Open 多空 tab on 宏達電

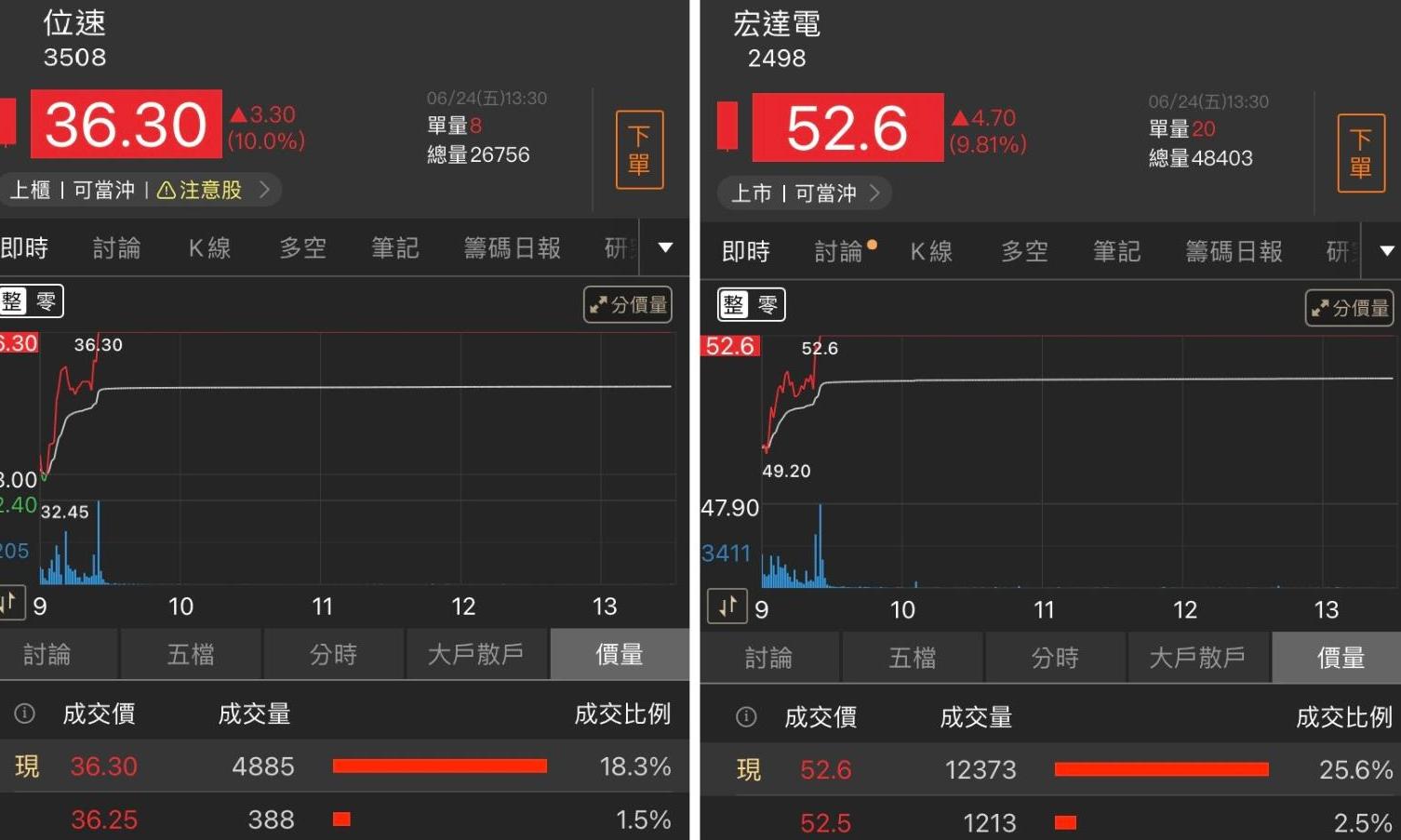click(x=1024, y=252)
